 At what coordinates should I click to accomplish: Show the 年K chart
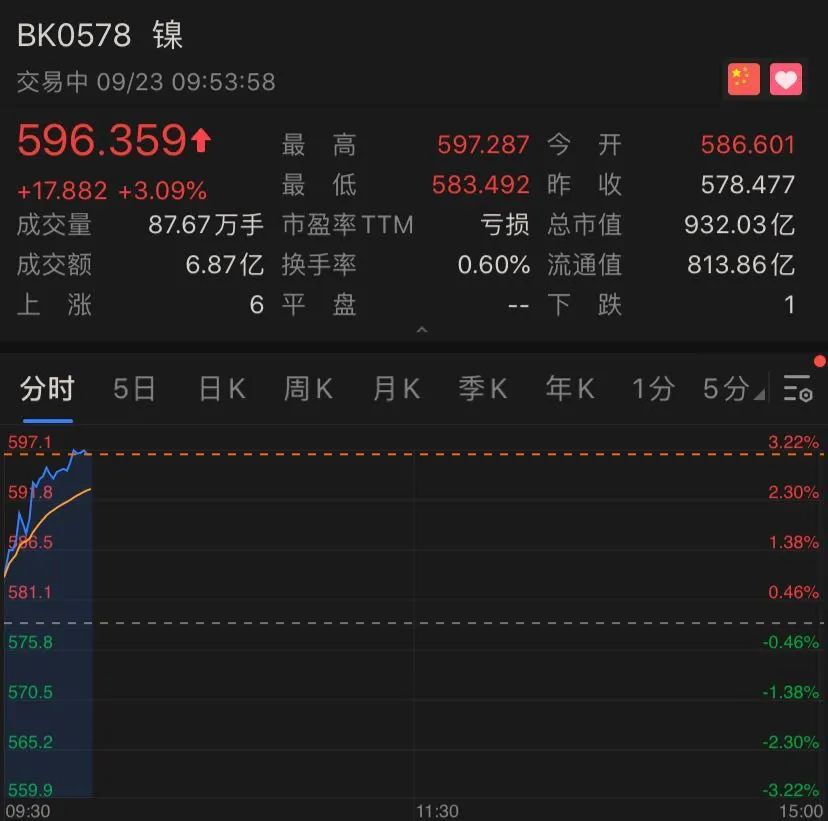[570, 389]
